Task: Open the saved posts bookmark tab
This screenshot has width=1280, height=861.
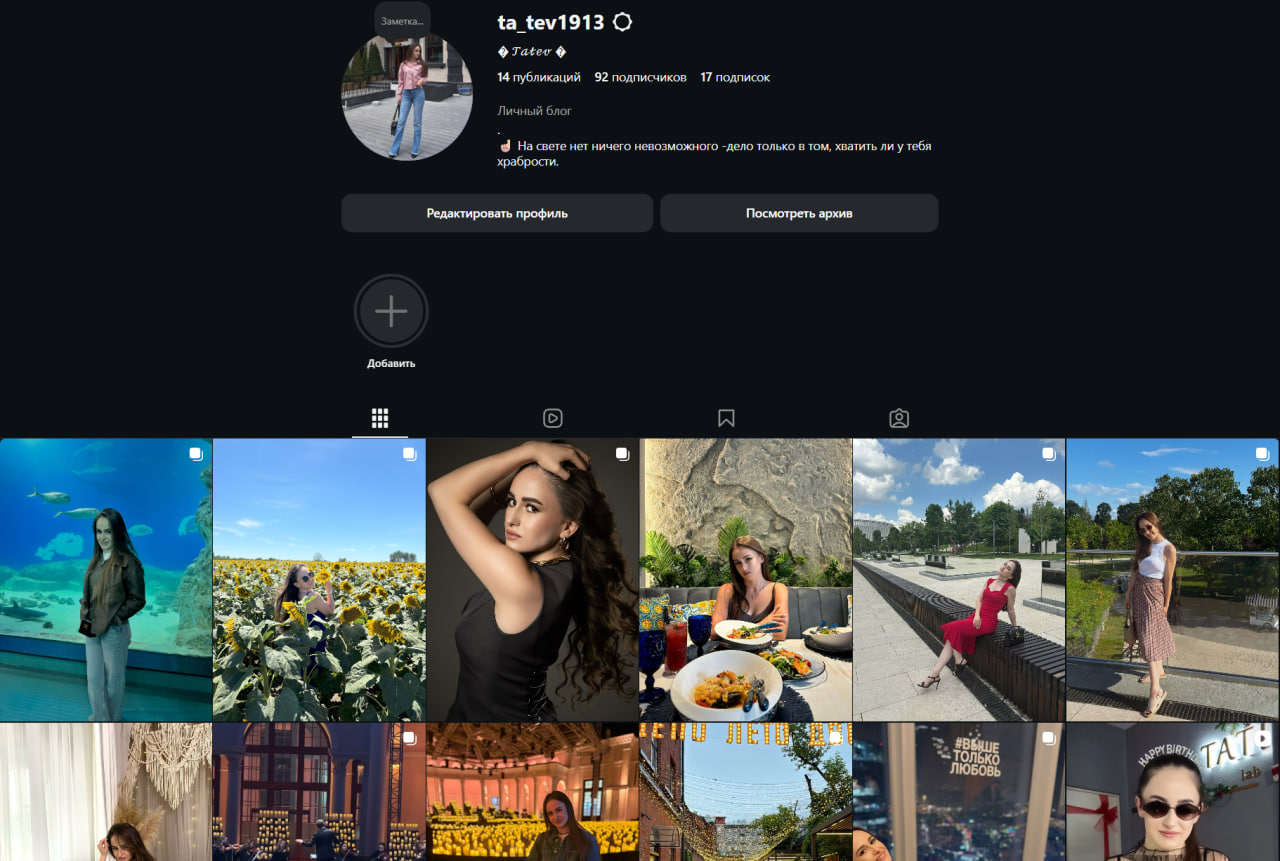Action: [726, 418]
